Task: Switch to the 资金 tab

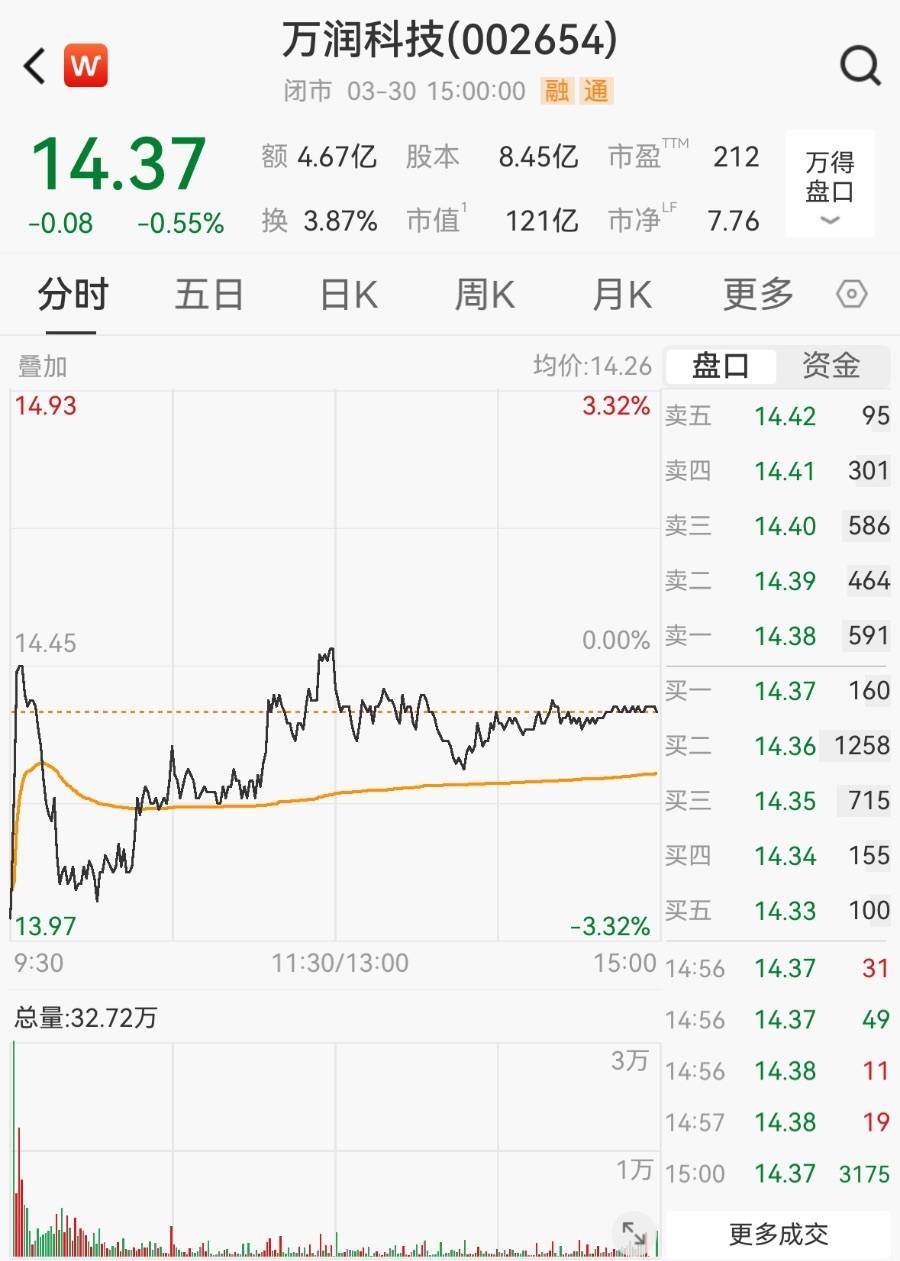Action: click(x=831, y=366)
